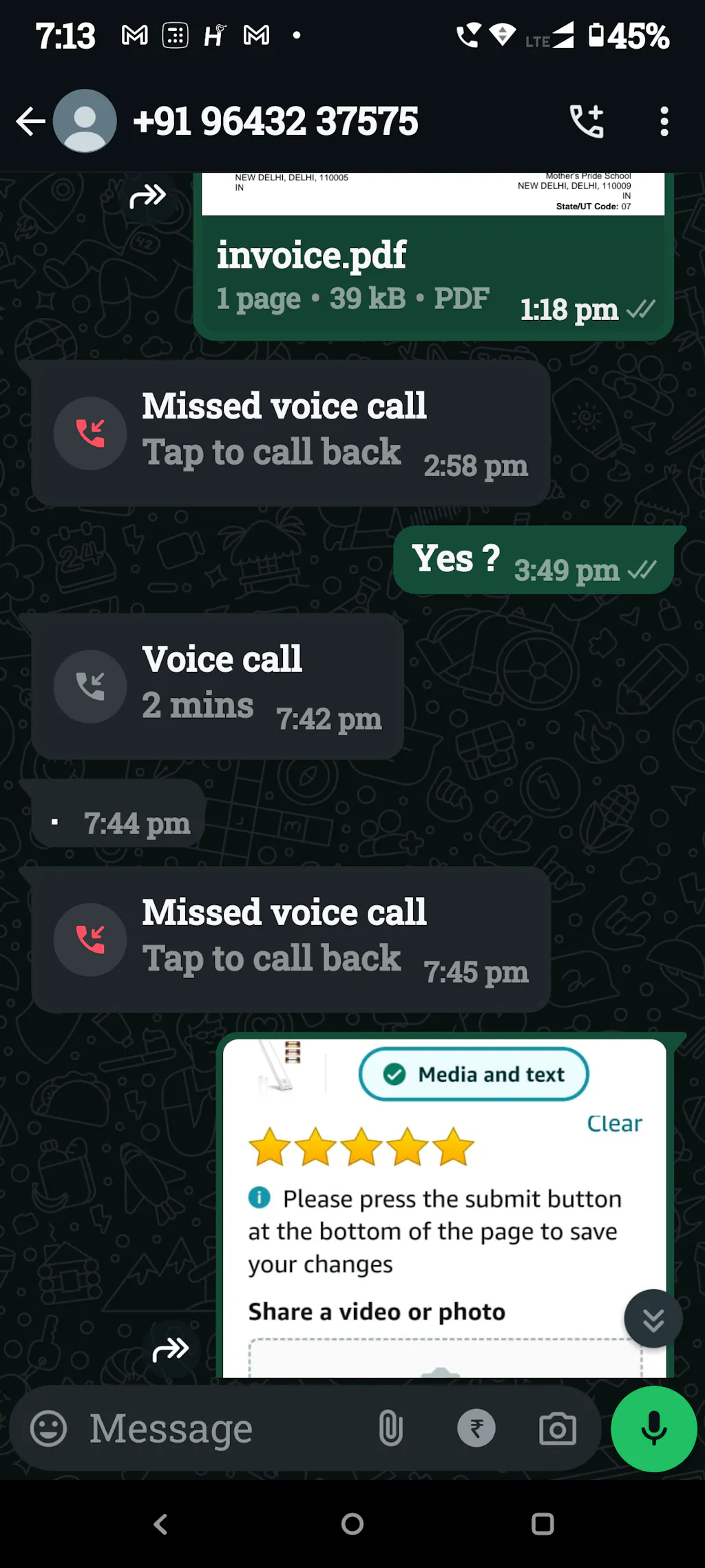This screenshot has height=1568, width=705.
Task: Open contact info for +91 96432 37575
Action: (275, 122)
